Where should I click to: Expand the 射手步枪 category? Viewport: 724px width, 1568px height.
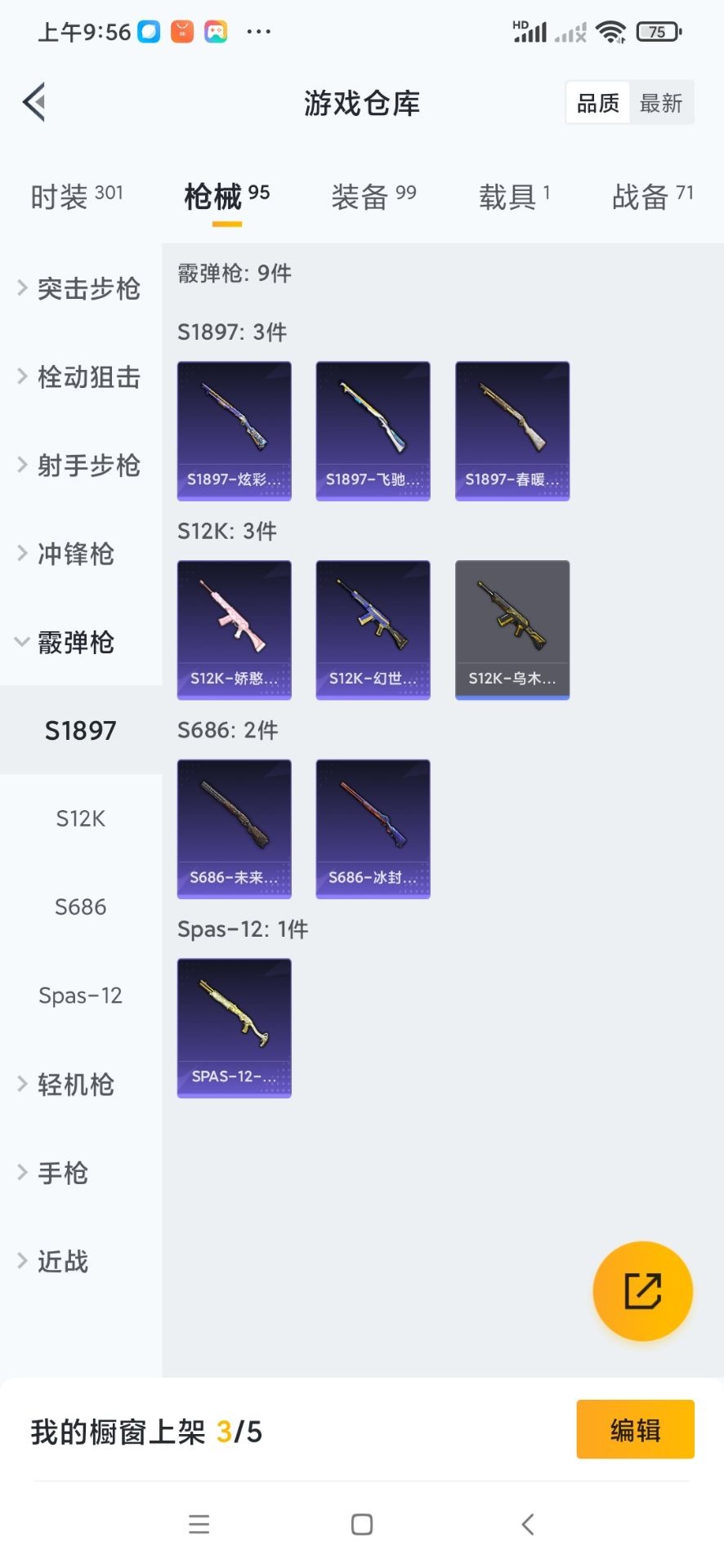(x=79, y=465)
